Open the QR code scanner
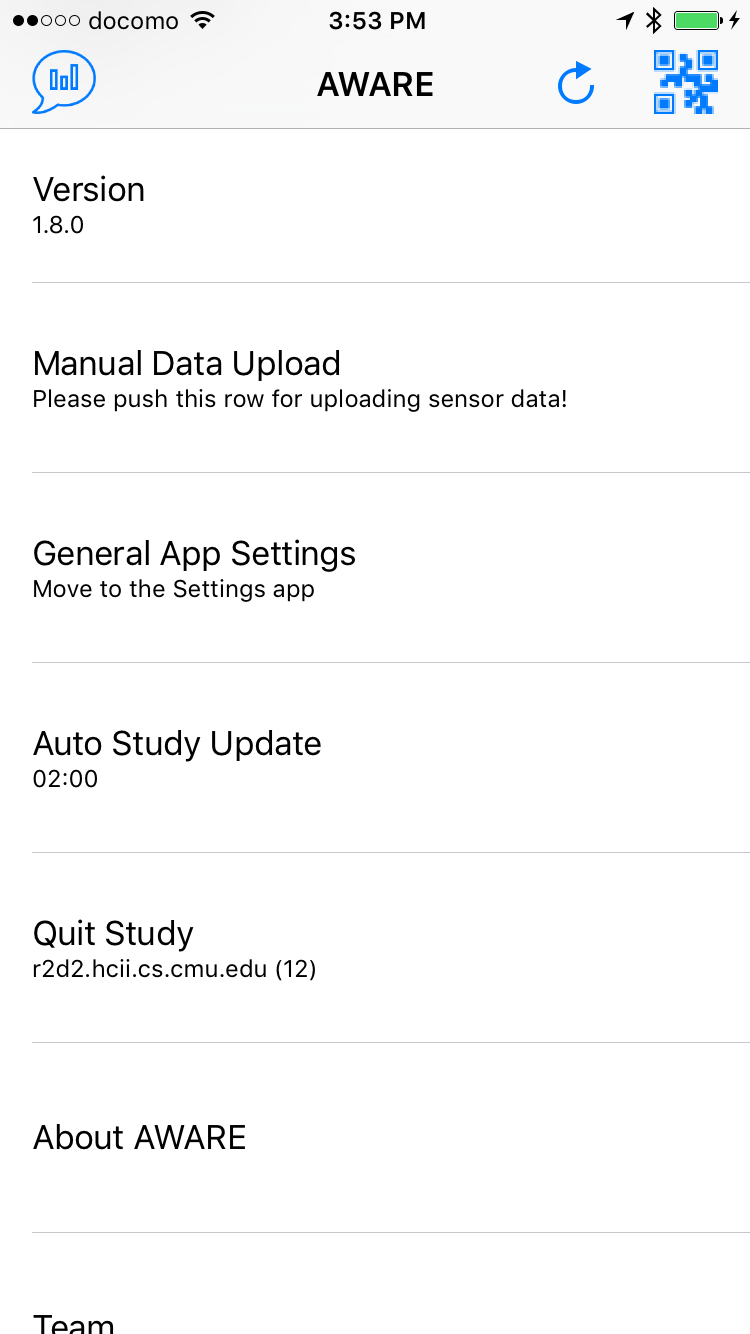750x1334 pixels. tap(686, 82)
